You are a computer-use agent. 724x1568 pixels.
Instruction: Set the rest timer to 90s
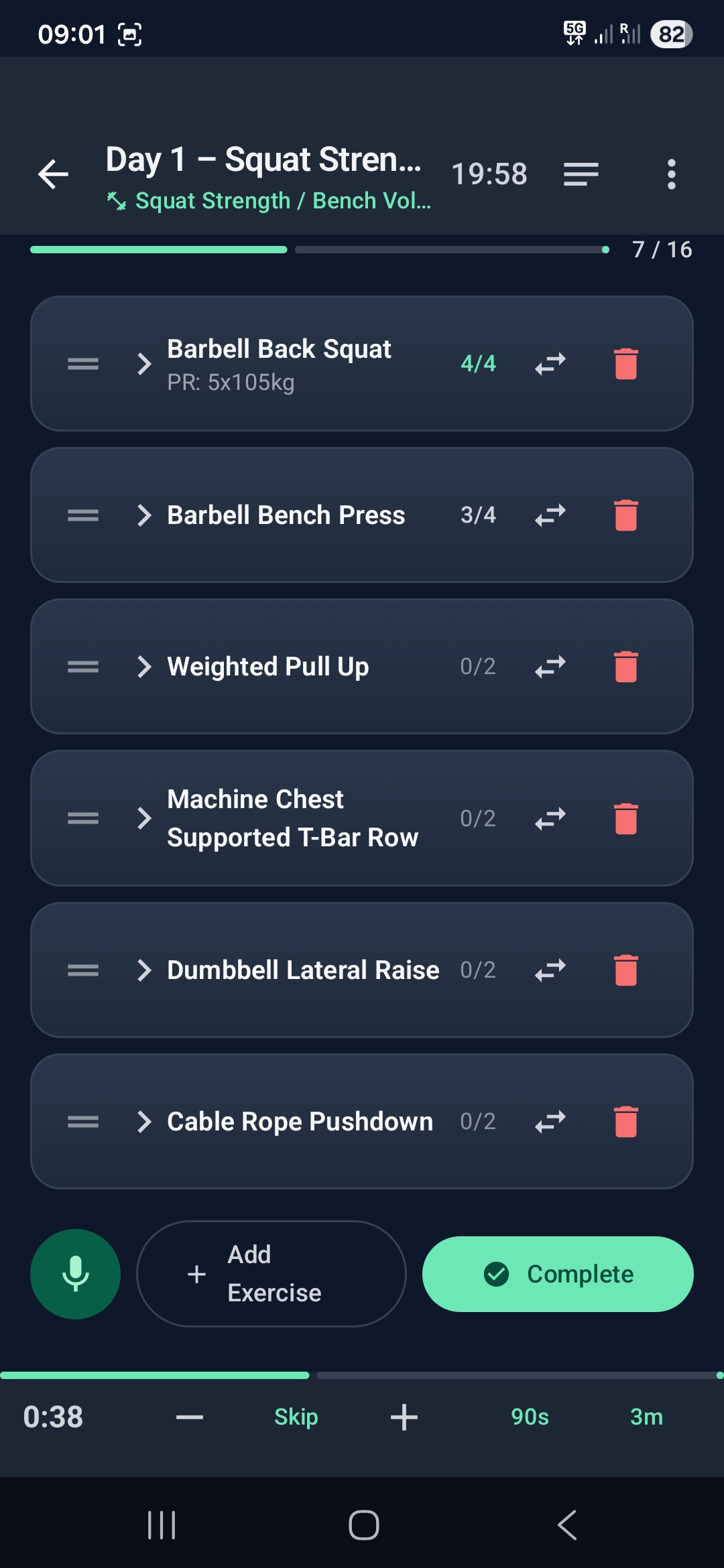click(x=530, y=1417)
